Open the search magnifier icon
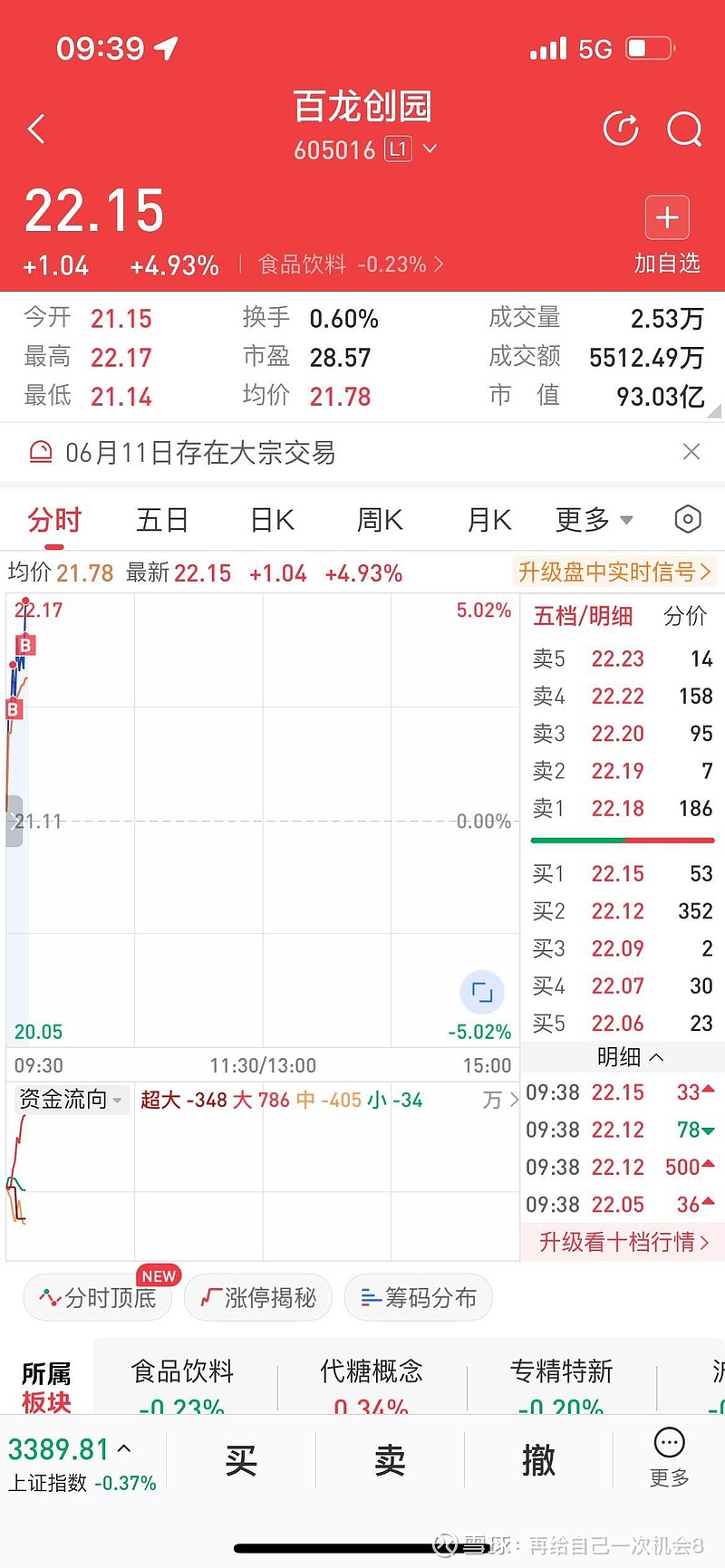The width and height of the screenshot is (725, 1568). click(x=684, y=130)
